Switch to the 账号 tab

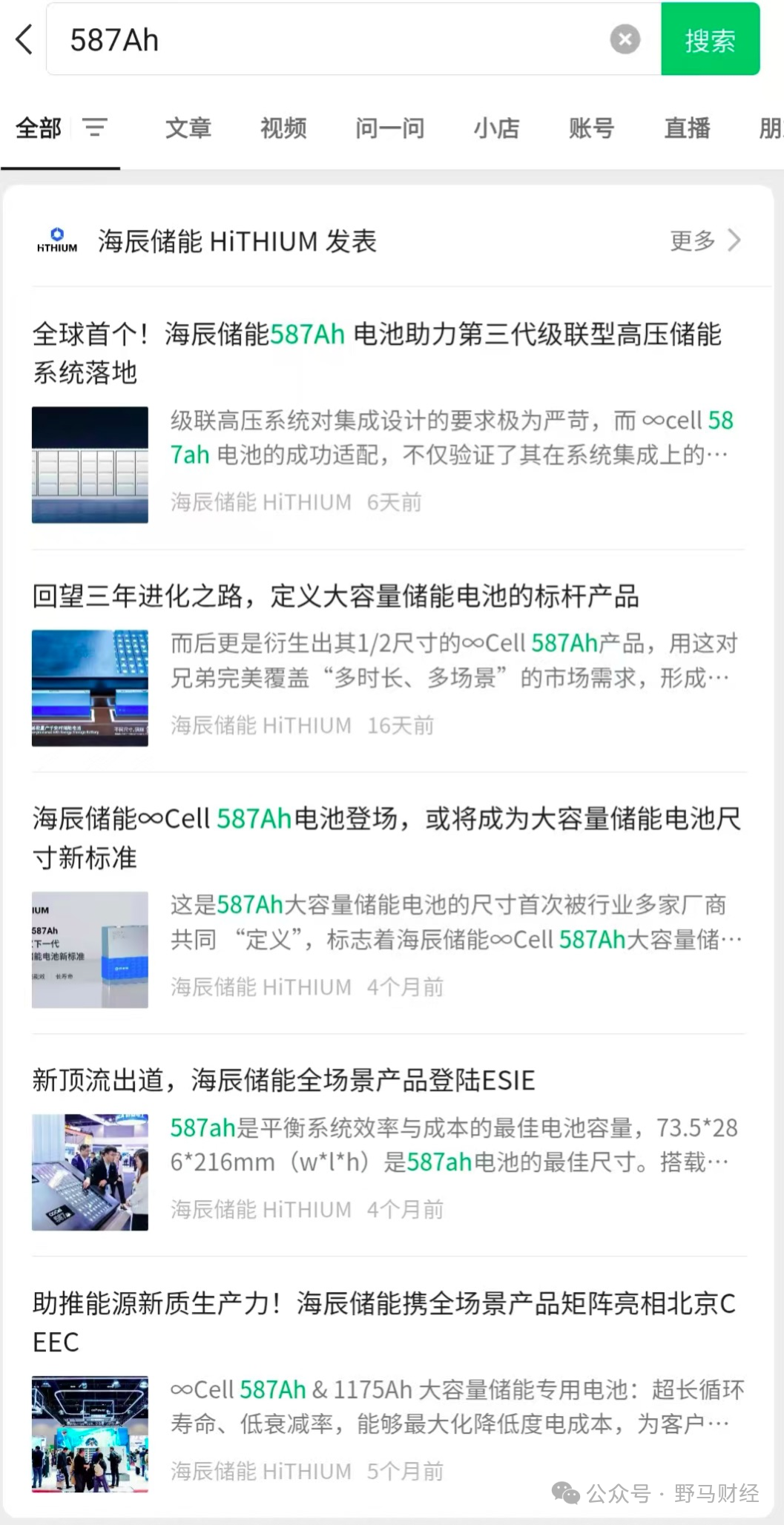tap(592, 128)
